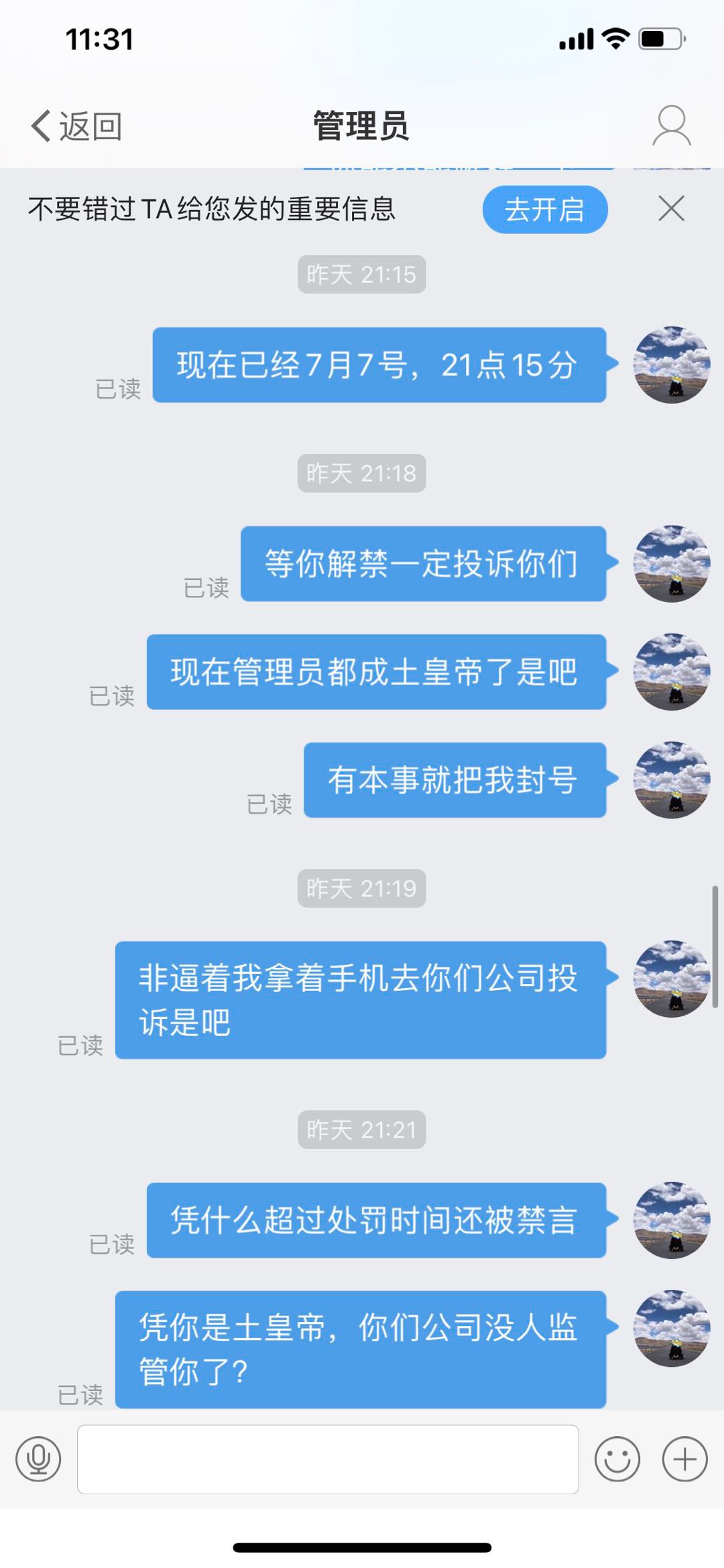Go back using the 返回 button
This screenshot has width=724, height=1568.
[76, 126]
